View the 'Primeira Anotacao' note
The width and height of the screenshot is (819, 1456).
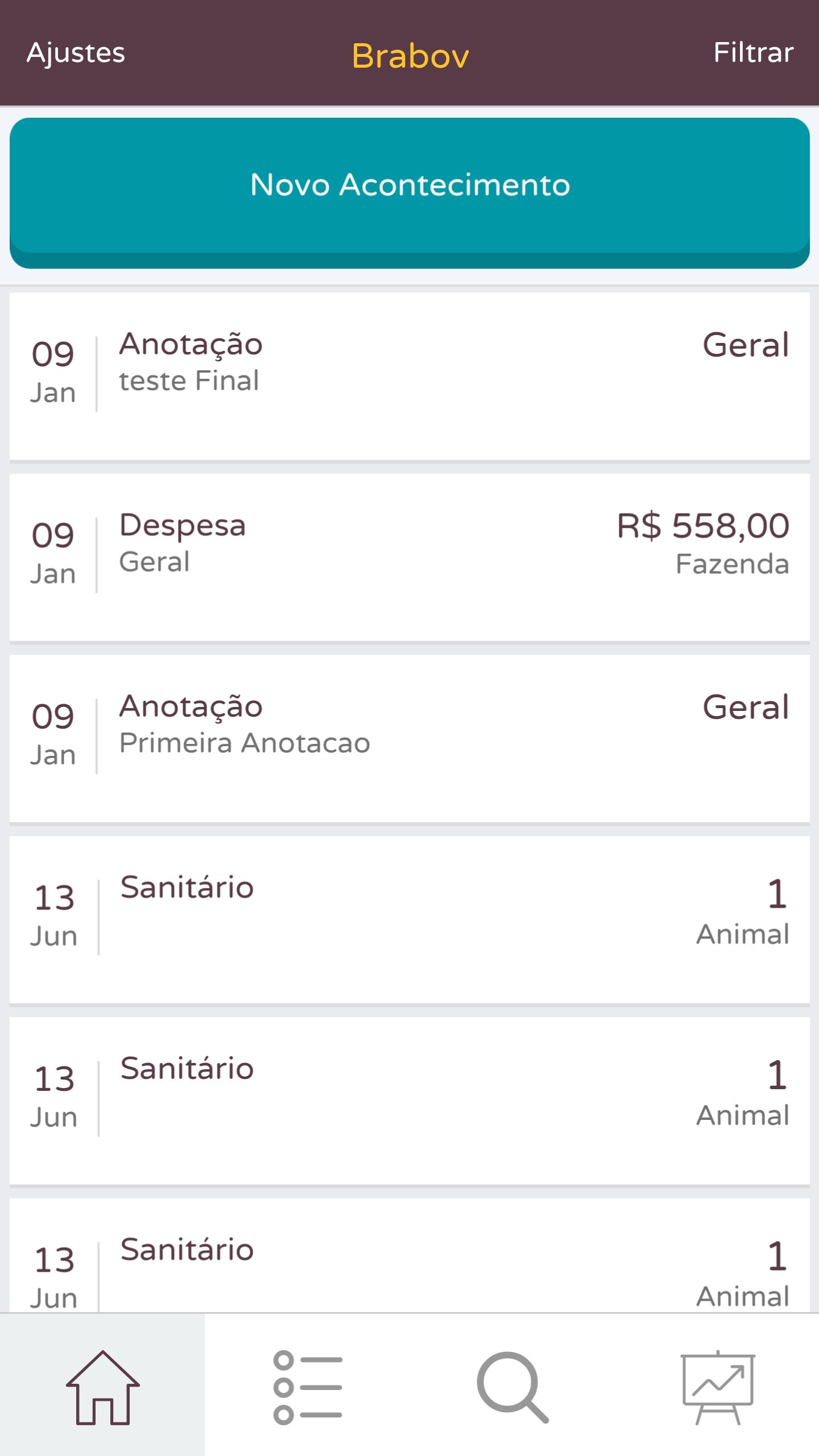409,738
